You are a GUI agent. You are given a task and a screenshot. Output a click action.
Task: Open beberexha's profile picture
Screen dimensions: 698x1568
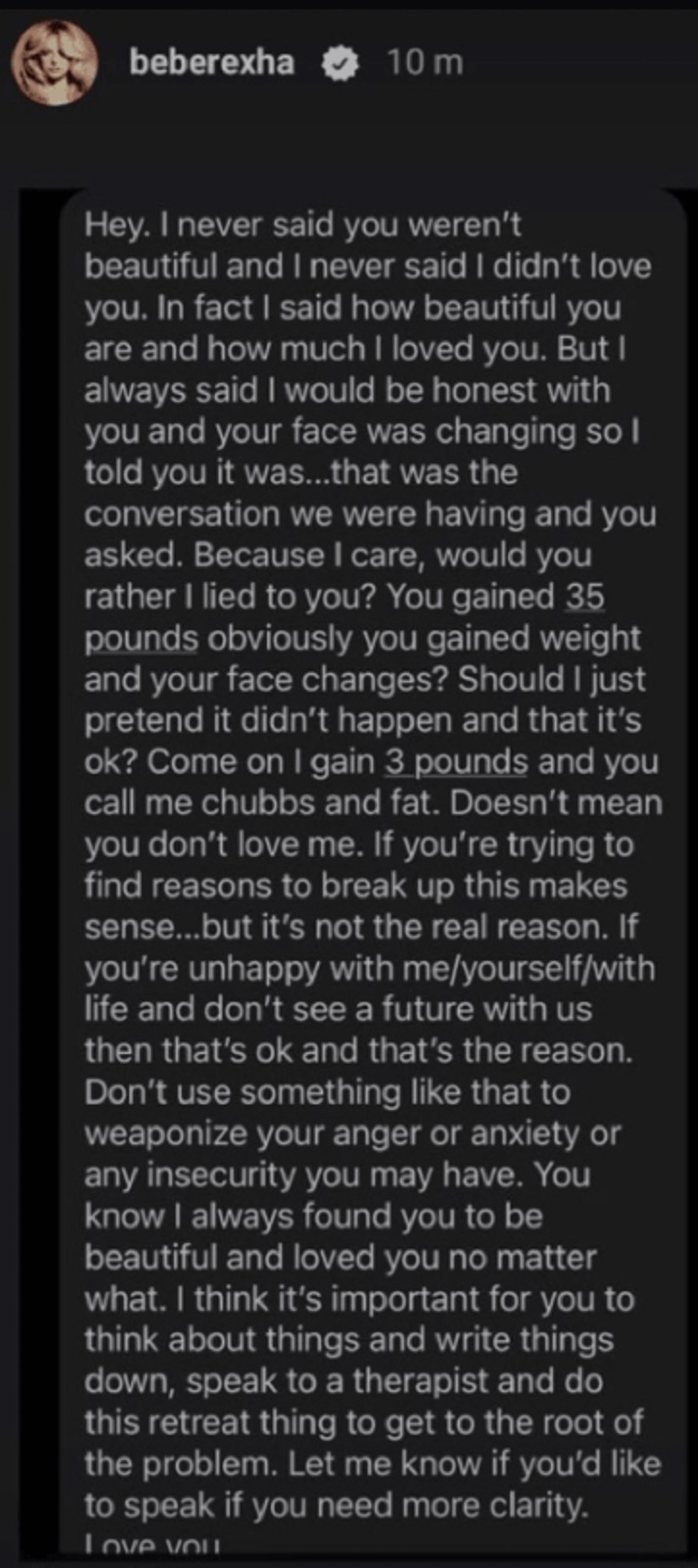click(x=54, y=63)
